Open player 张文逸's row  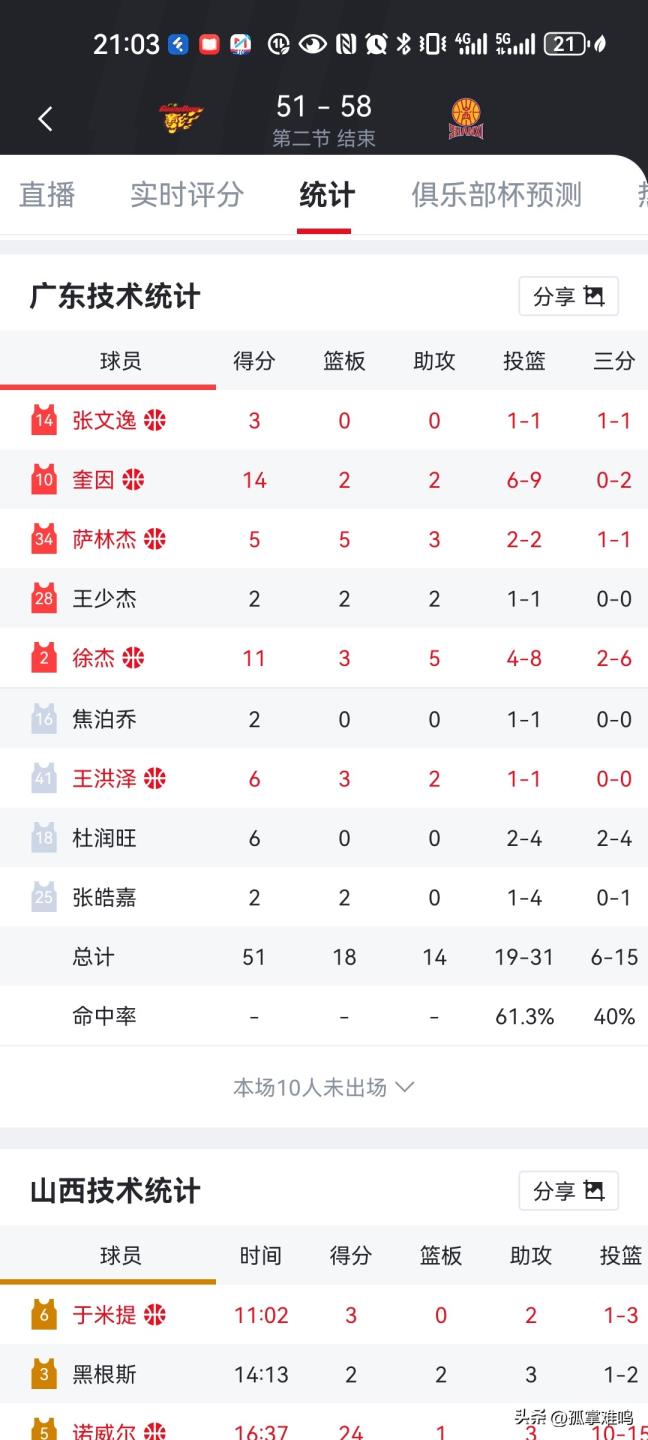[104, 421]
